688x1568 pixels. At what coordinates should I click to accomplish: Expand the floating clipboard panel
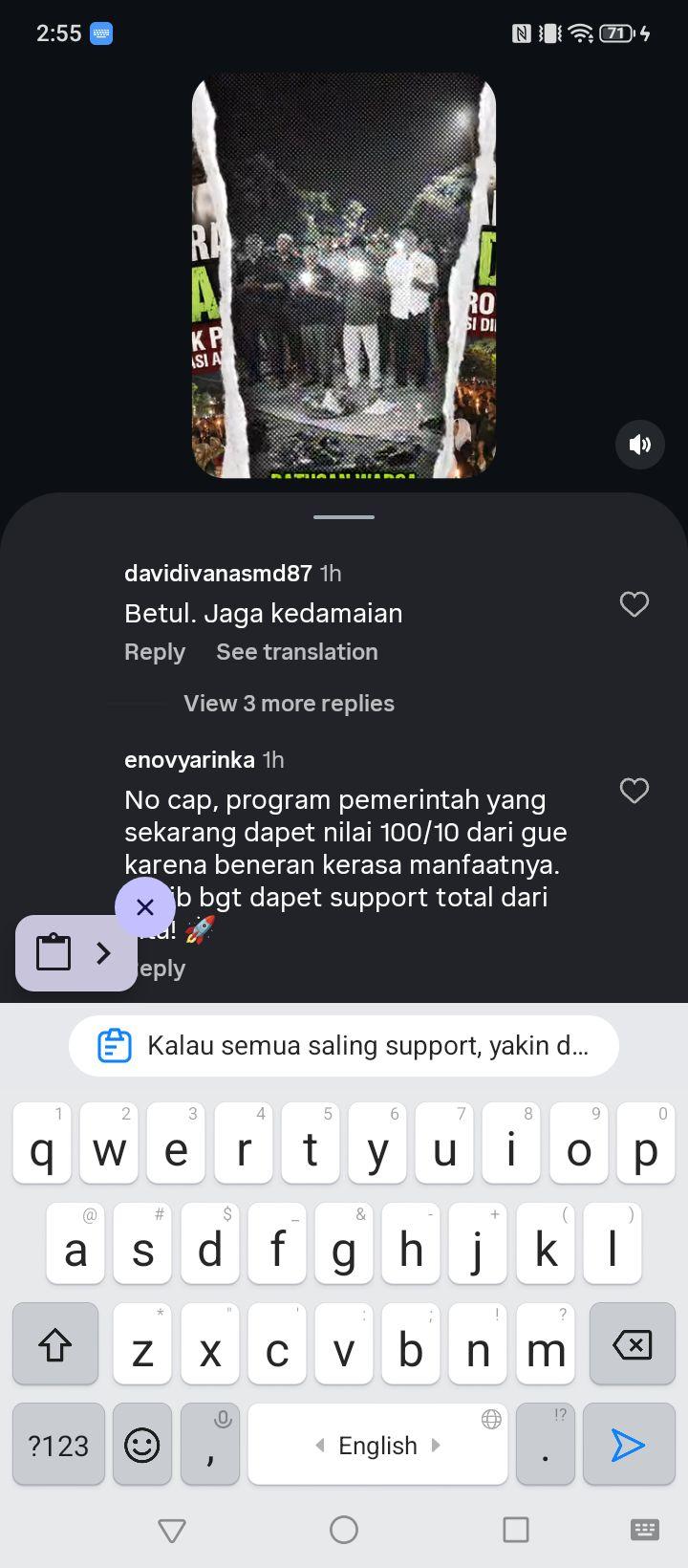click(103, 953)
